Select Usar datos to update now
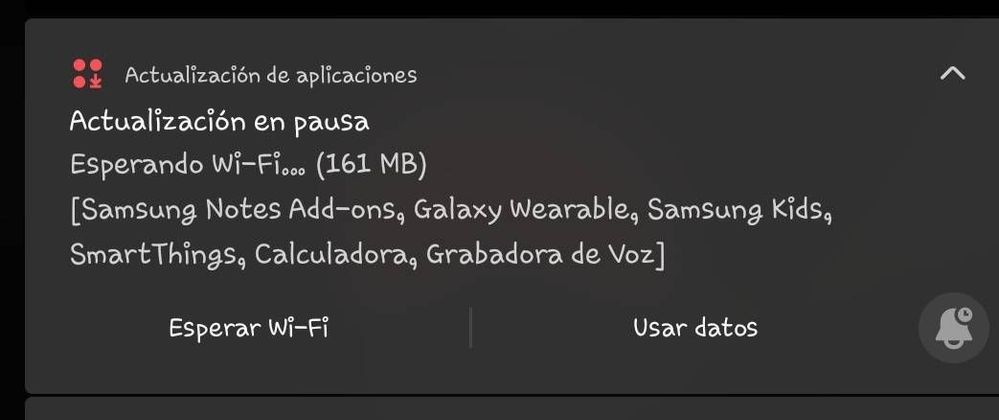The height and width of the screenshot is (420, 999). point(695,327)
